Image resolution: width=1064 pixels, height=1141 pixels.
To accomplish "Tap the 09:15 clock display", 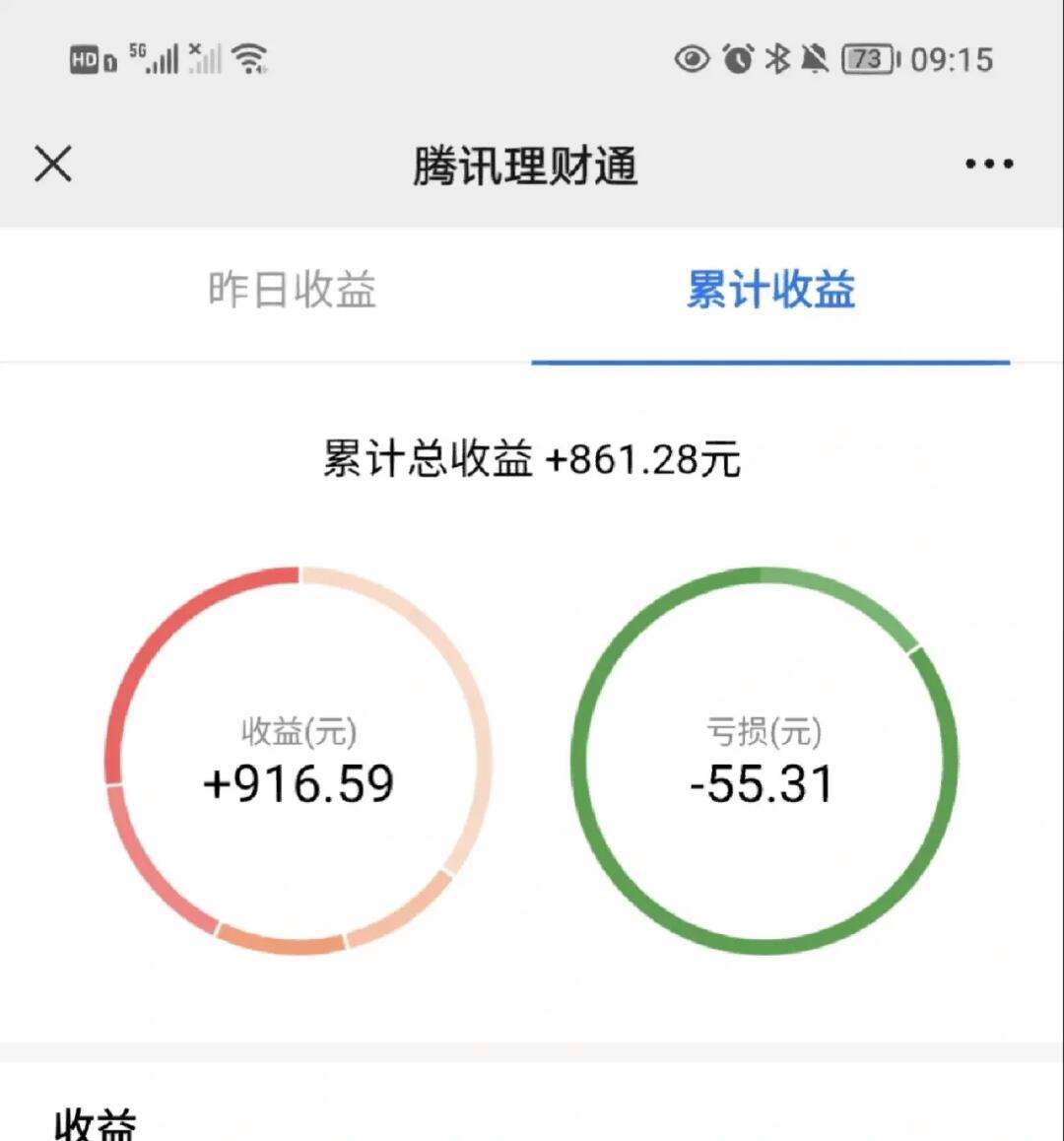I will tap(951, 59).
